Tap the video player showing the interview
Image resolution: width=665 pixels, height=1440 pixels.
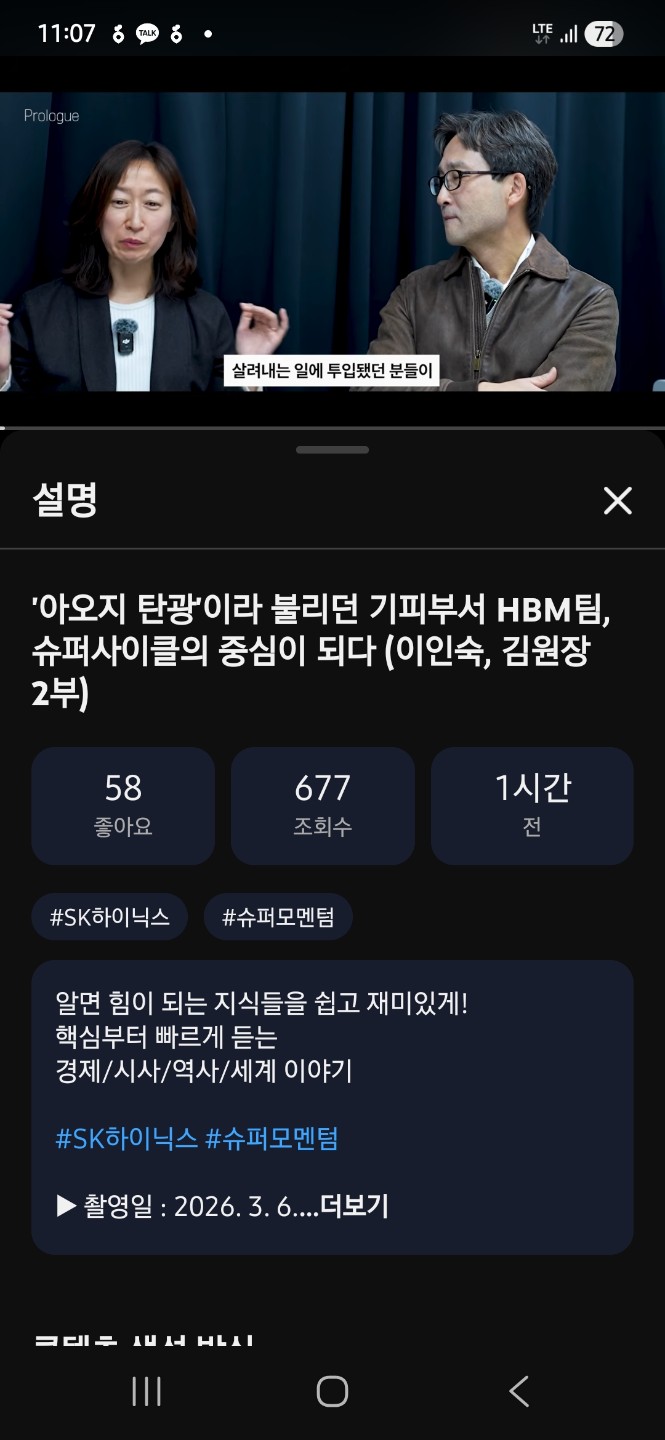click(332, 241)
